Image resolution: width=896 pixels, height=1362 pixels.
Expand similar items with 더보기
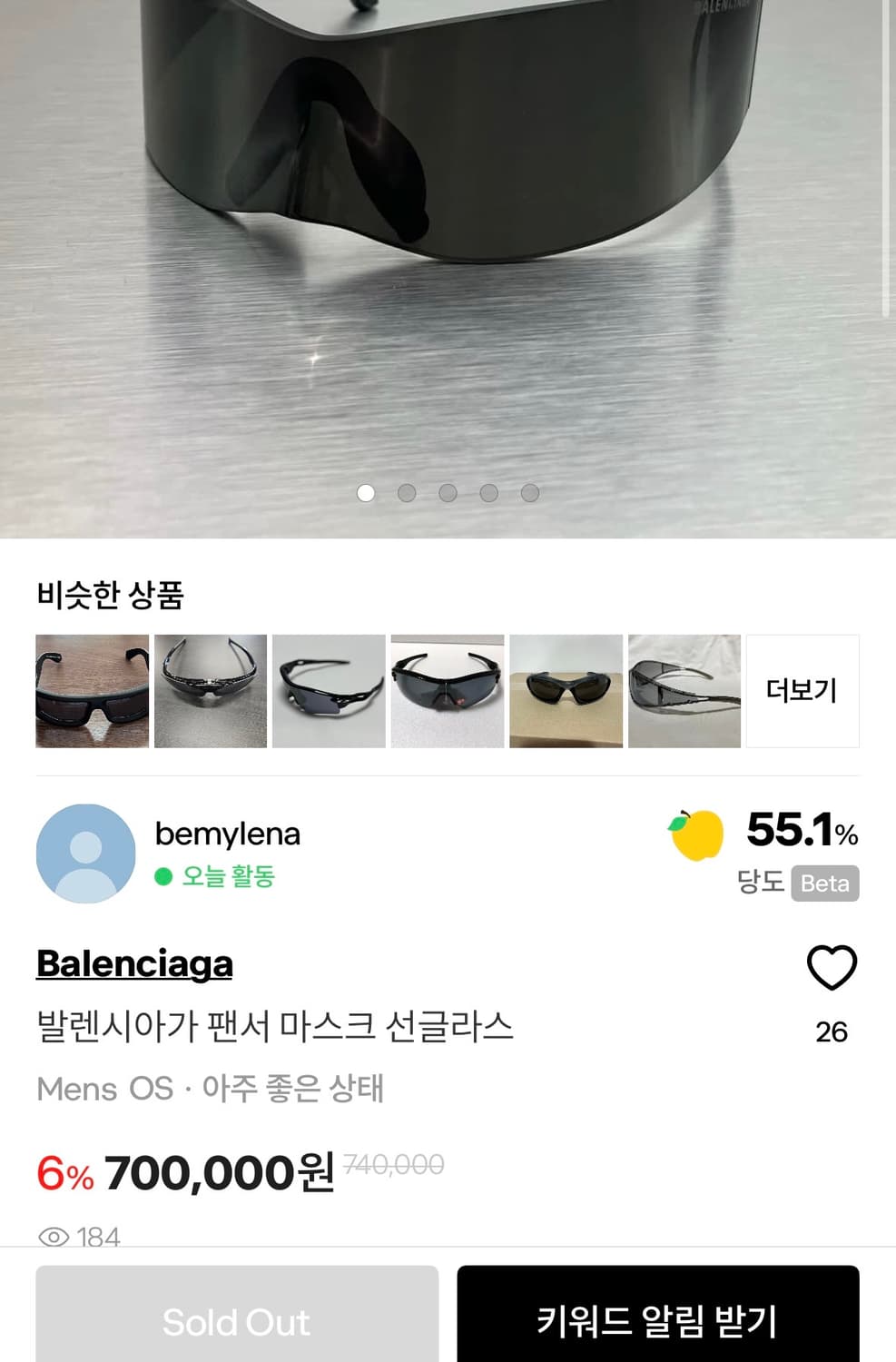click(x=802, y=688)
